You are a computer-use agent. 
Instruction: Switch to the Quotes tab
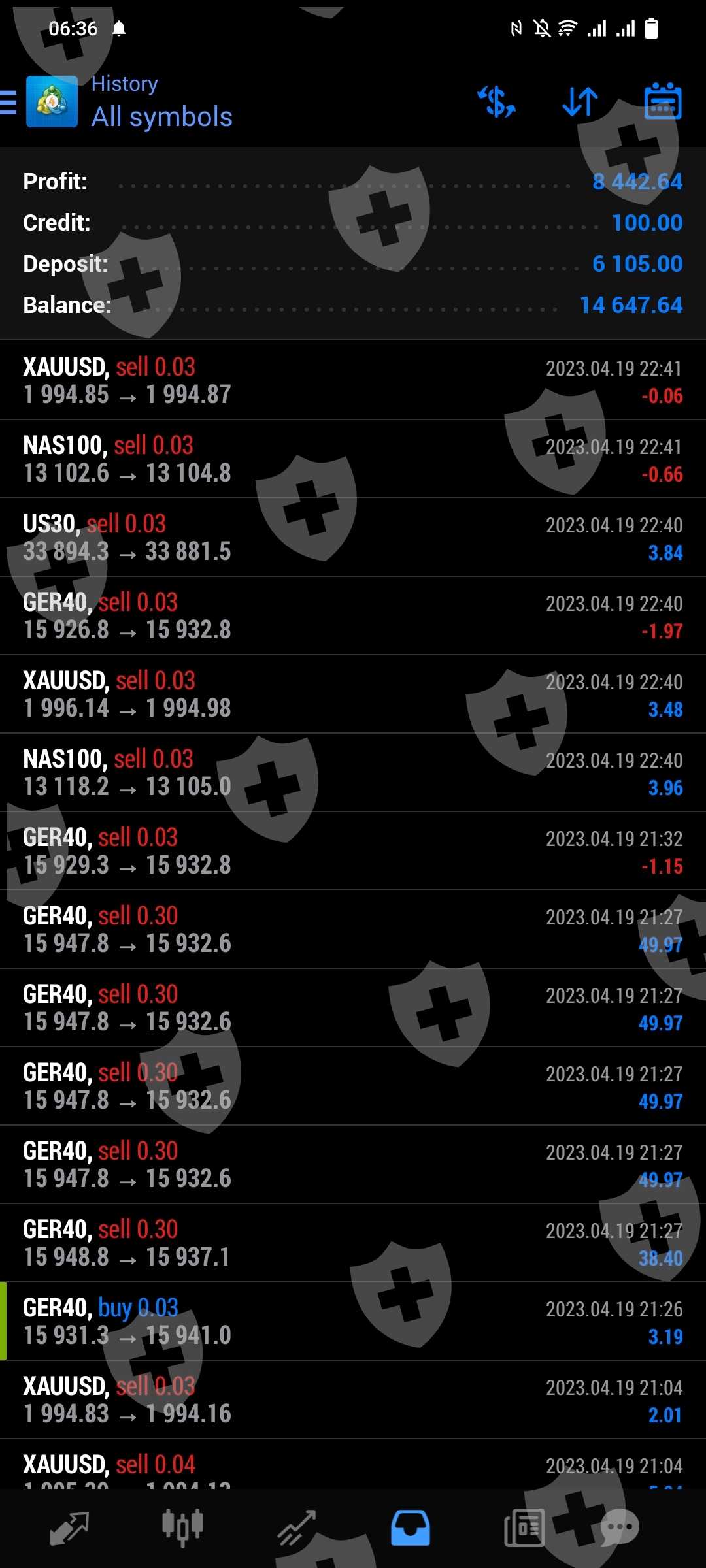click(x=69, y=1529)
